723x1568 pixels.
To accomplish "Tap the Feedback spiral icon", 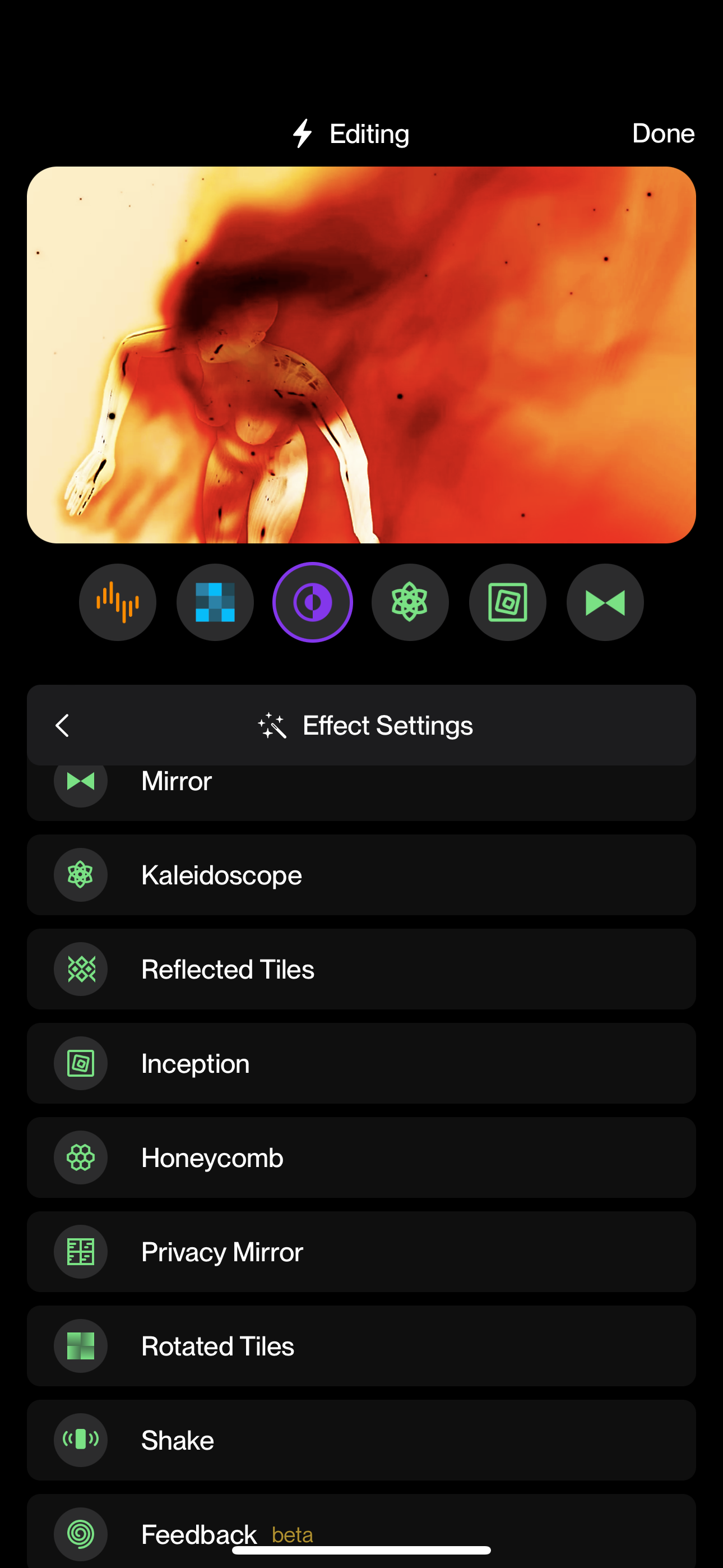I will pos(81,1534).
